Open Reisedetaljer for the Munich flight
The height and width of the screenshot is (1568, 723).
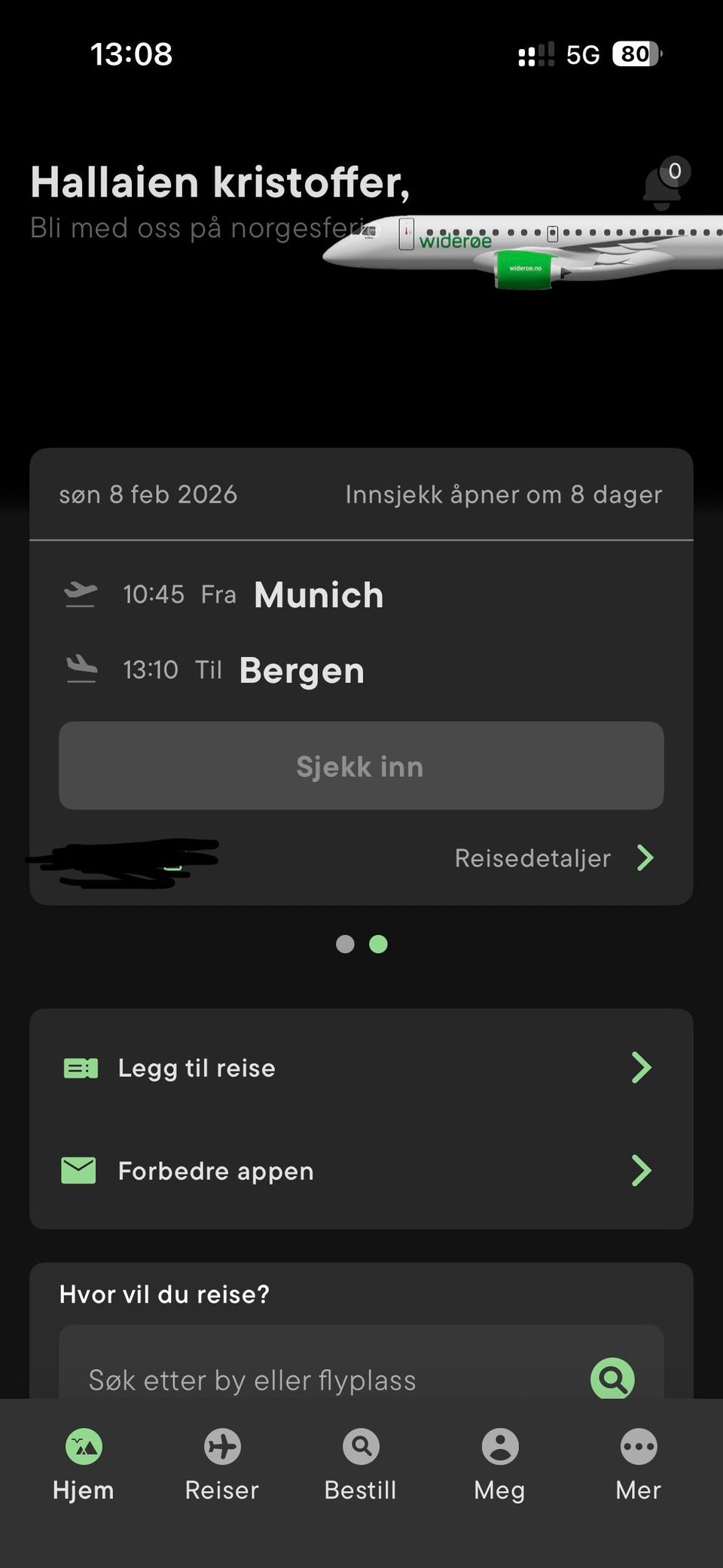coord(555,857)
